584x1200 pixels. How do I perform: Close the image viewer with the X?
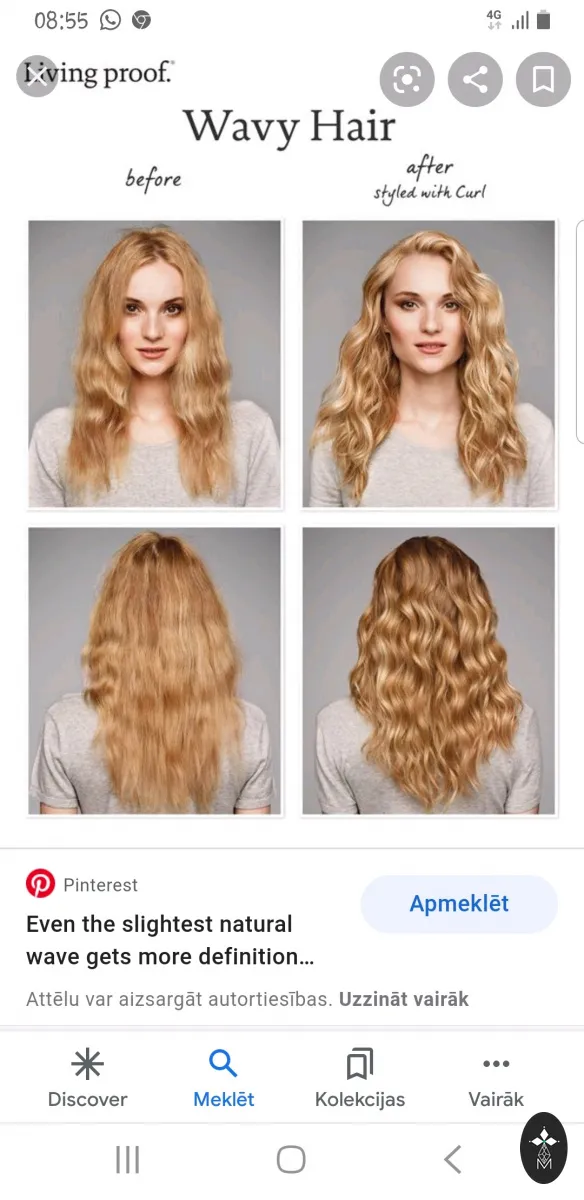point(37,78)
